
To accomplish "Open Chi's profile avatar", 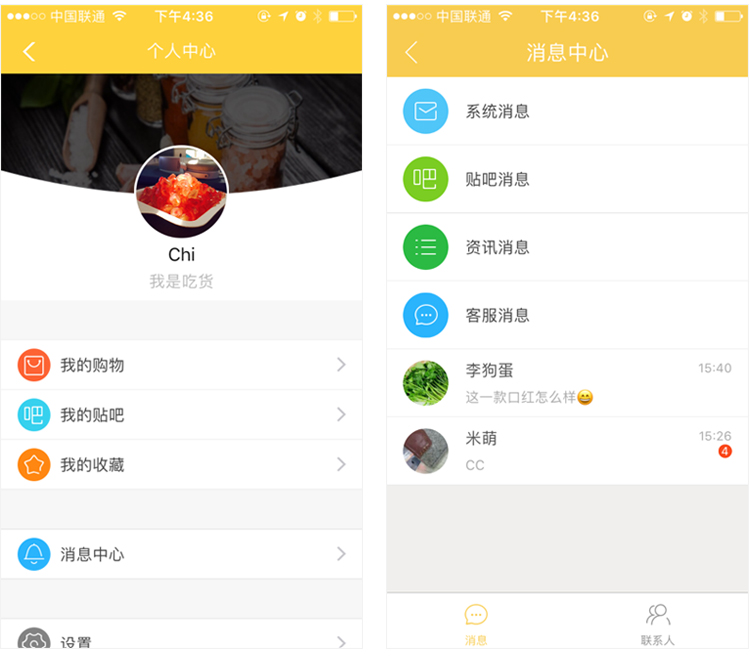I will 181,192.
